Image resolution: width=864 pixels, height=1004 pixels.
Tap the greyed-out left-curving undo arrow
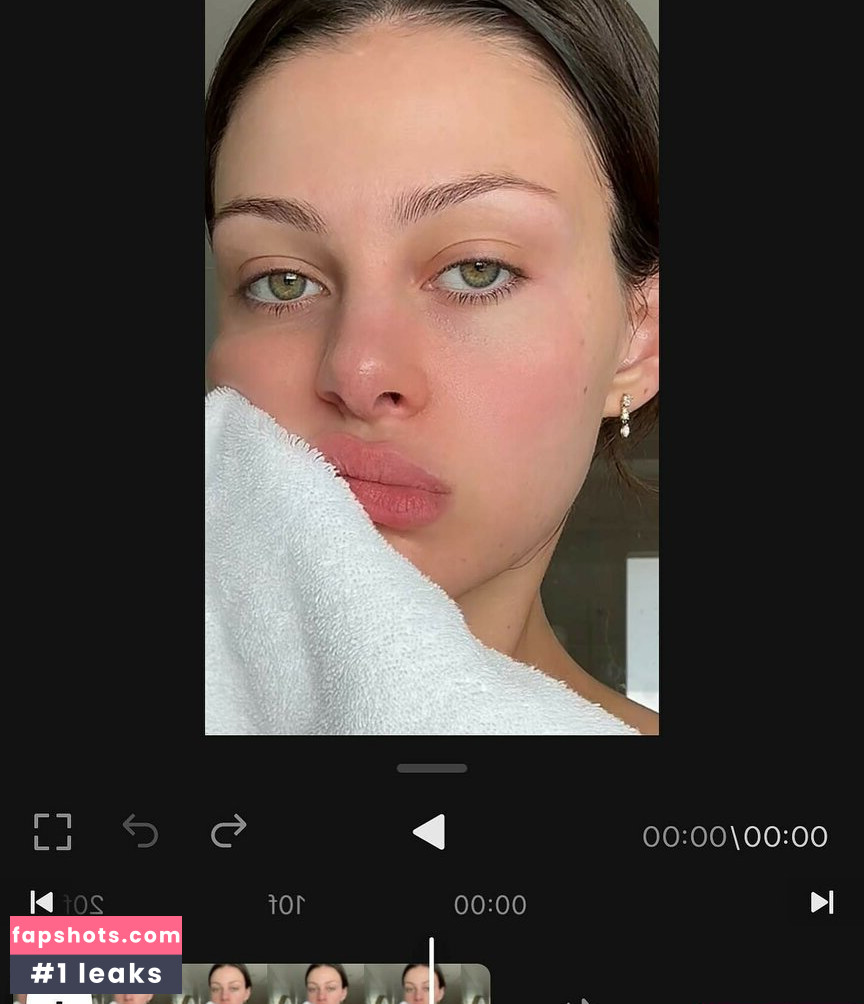[140, 831]
